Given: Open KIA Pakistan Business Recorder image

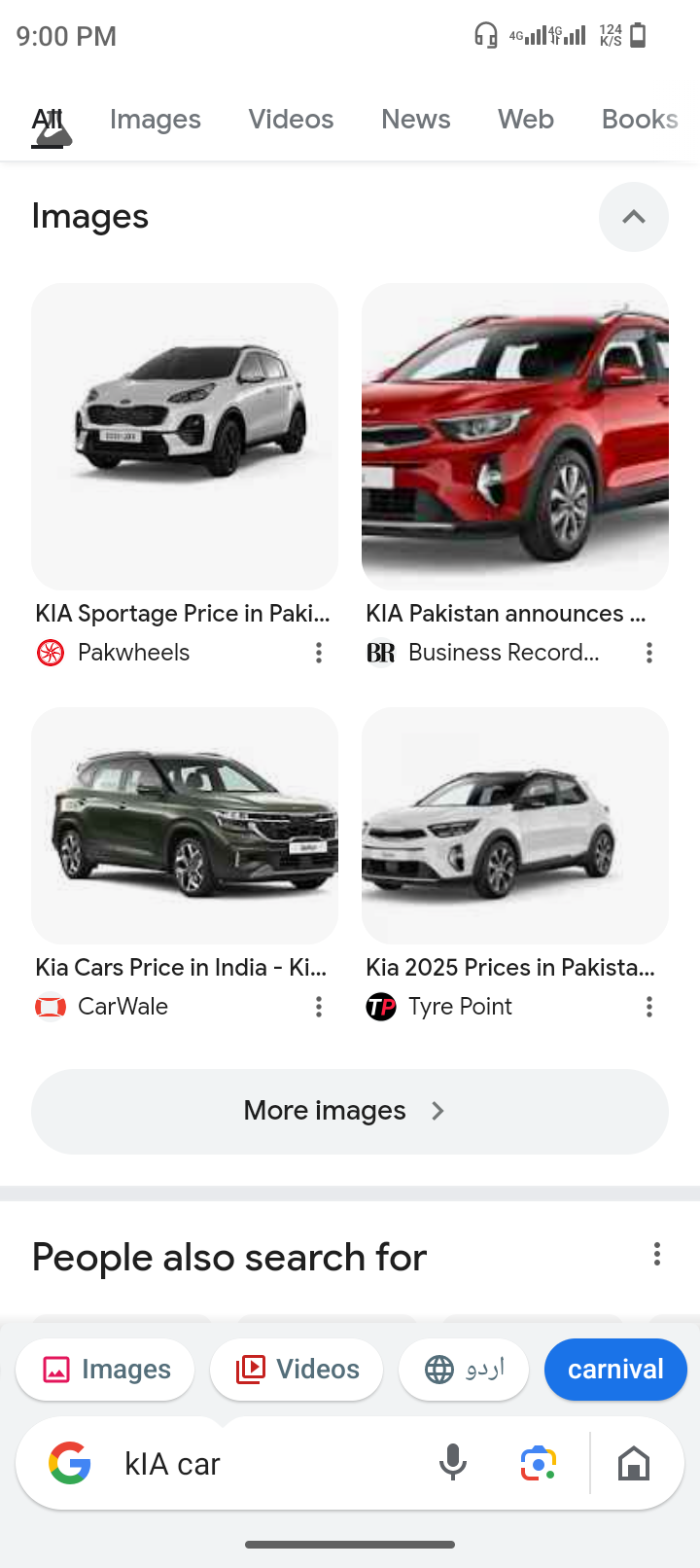Looking at the screenshot, I should click(515, 437).
